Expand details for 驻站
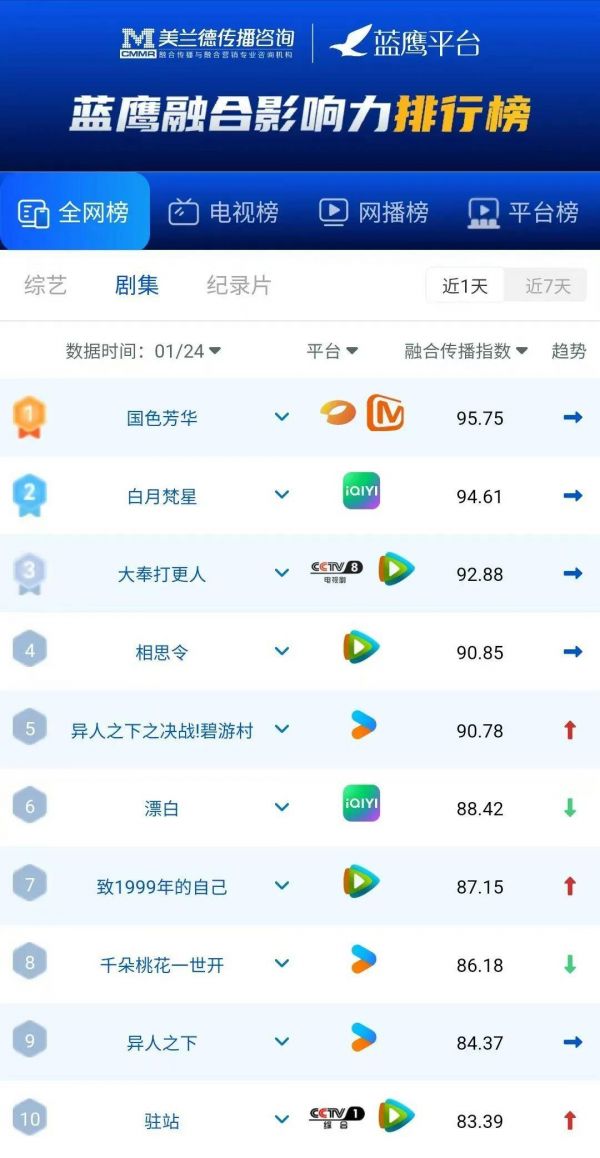The image size is (600, 1158). [282, 1120]
